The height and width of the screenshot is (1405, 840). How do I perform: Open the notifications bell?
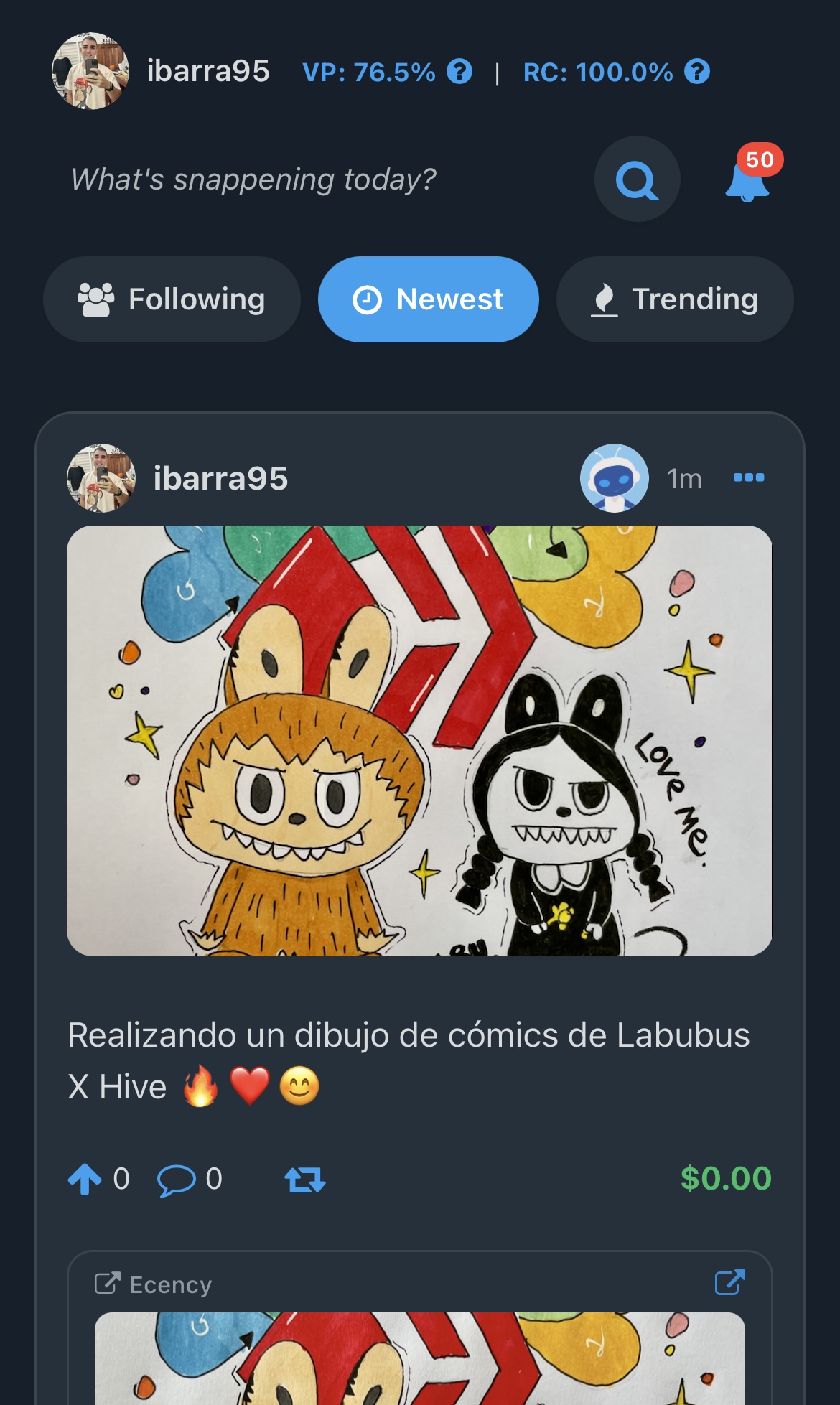pos(747,180)
